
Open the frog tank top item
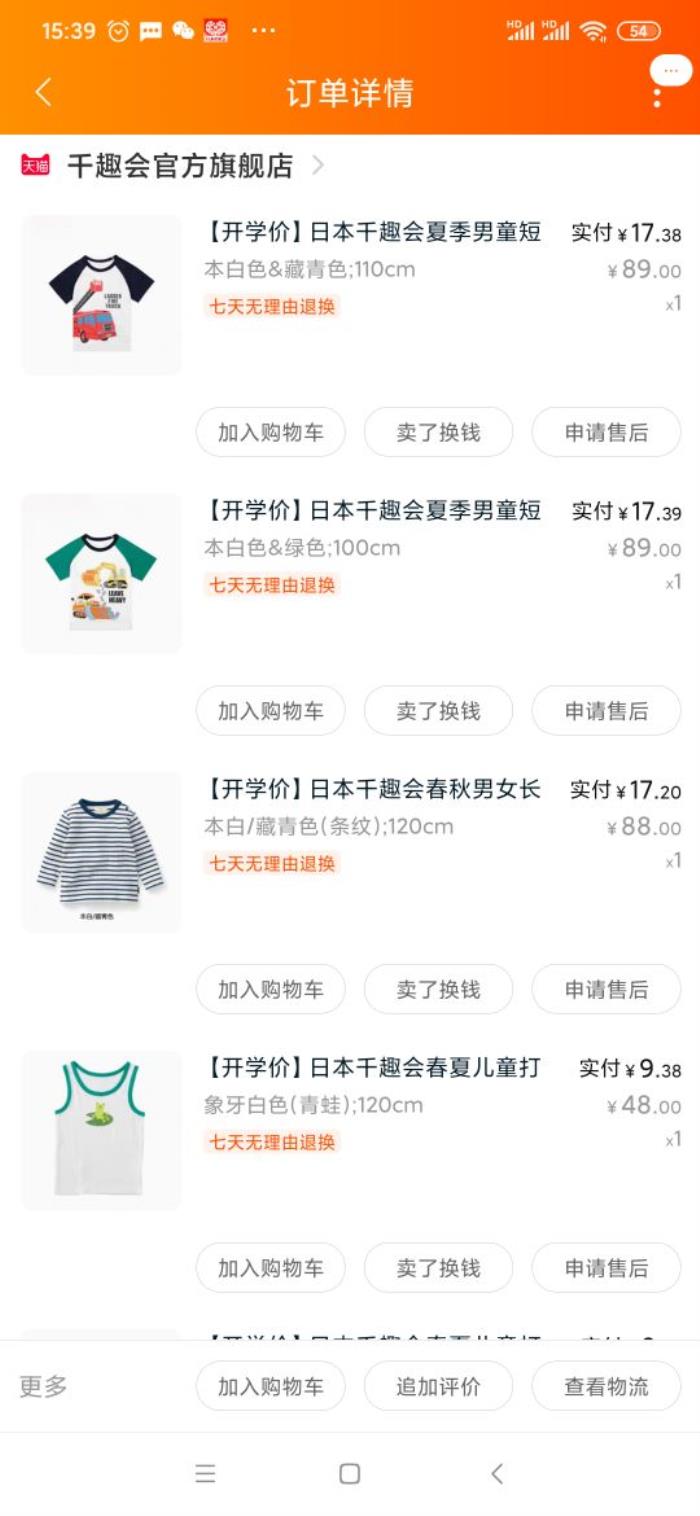pos(101,1130)
